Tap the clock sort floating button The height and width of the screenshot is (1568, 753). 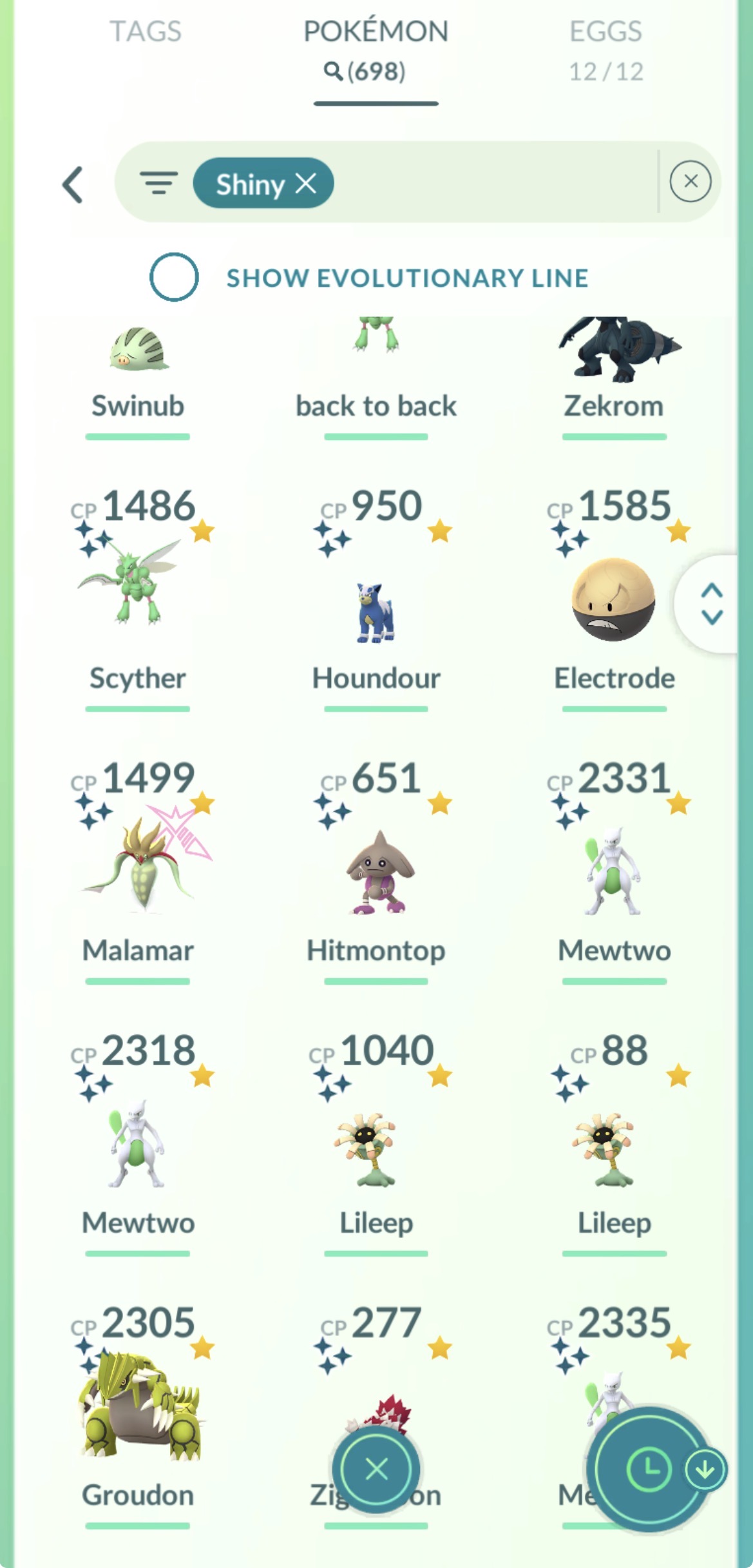649,1469
